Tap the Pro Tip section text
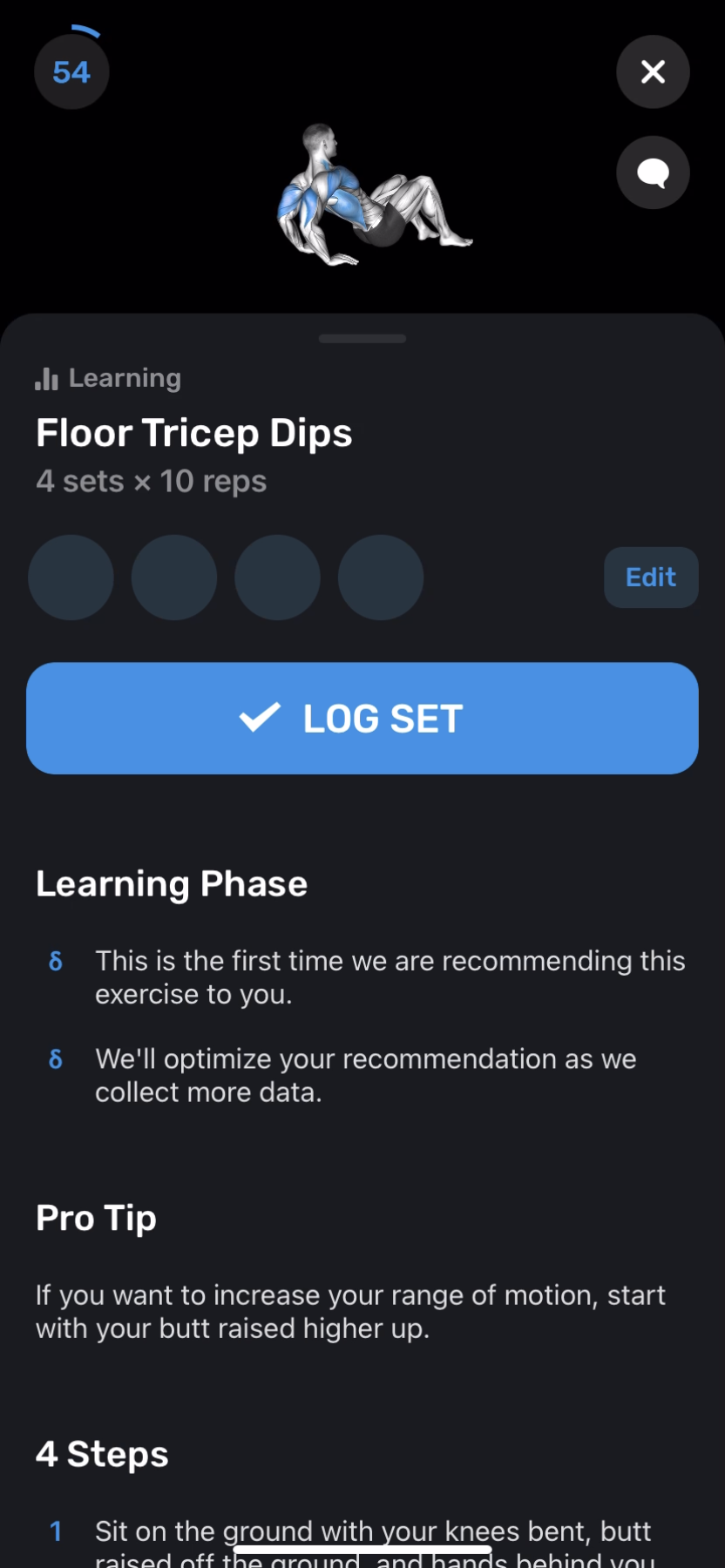The width and height of the screenshot is (725, 1568). [x=350, y=1311]
